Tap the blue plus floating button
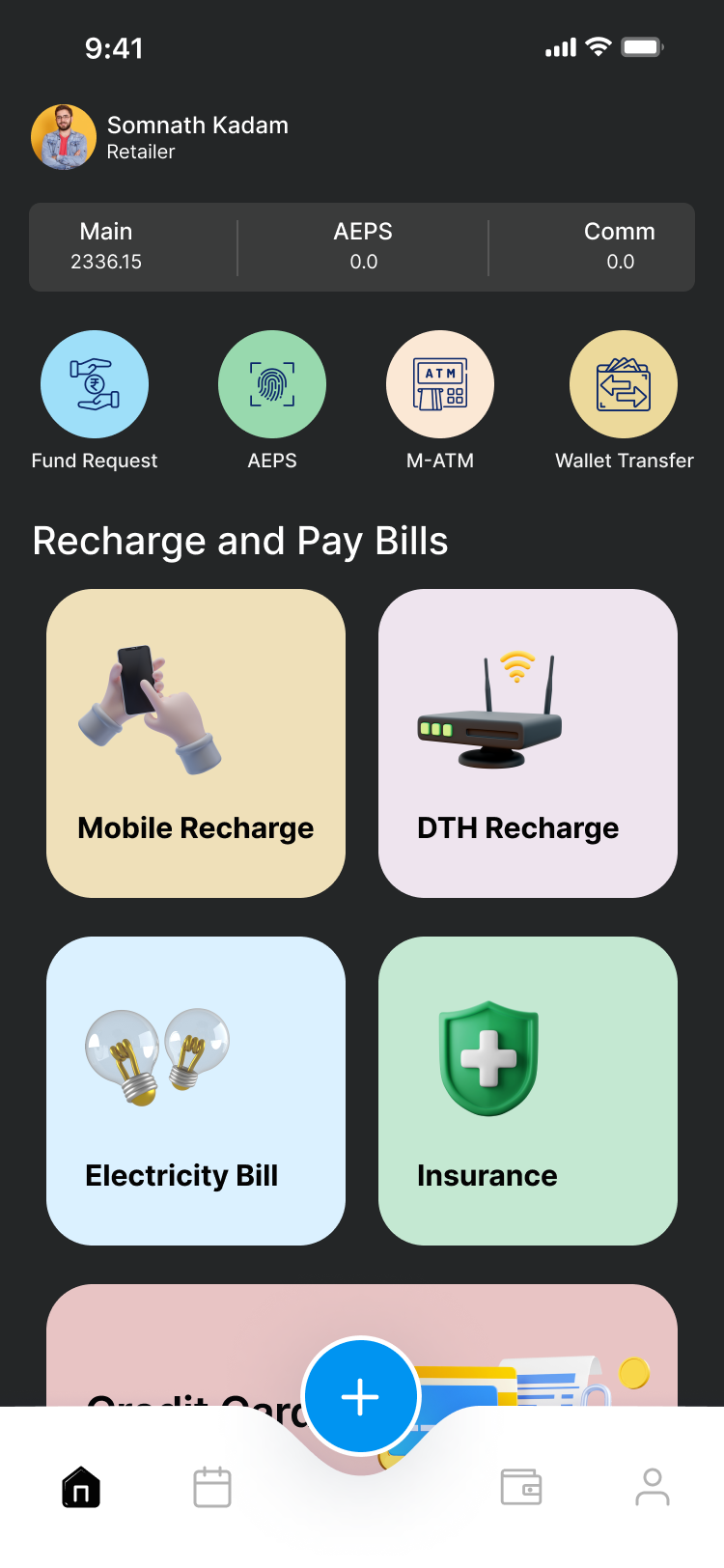The width and height of the screenshot is (724, 1568). [361, 1396]
